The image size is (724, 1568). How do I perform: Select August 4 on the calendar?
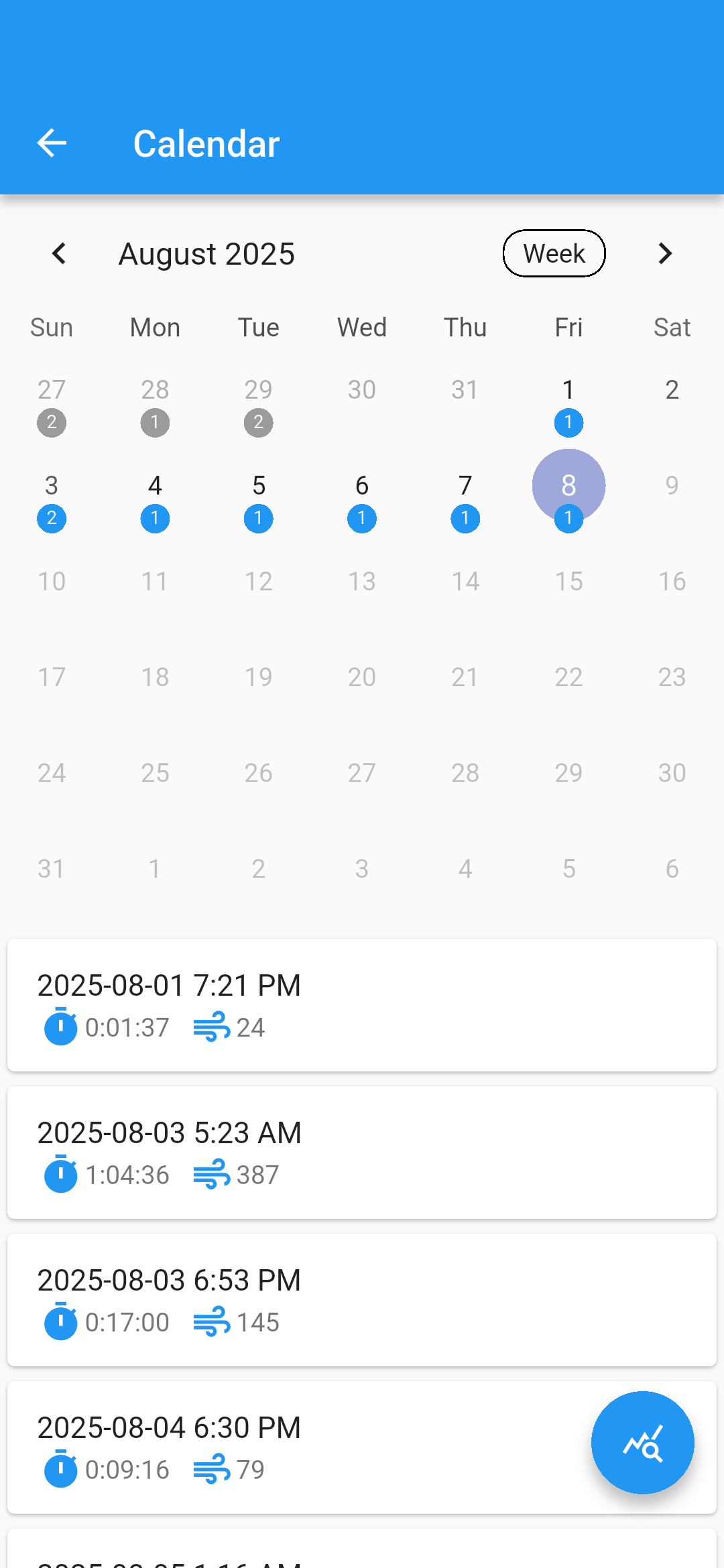coord(155,498)
